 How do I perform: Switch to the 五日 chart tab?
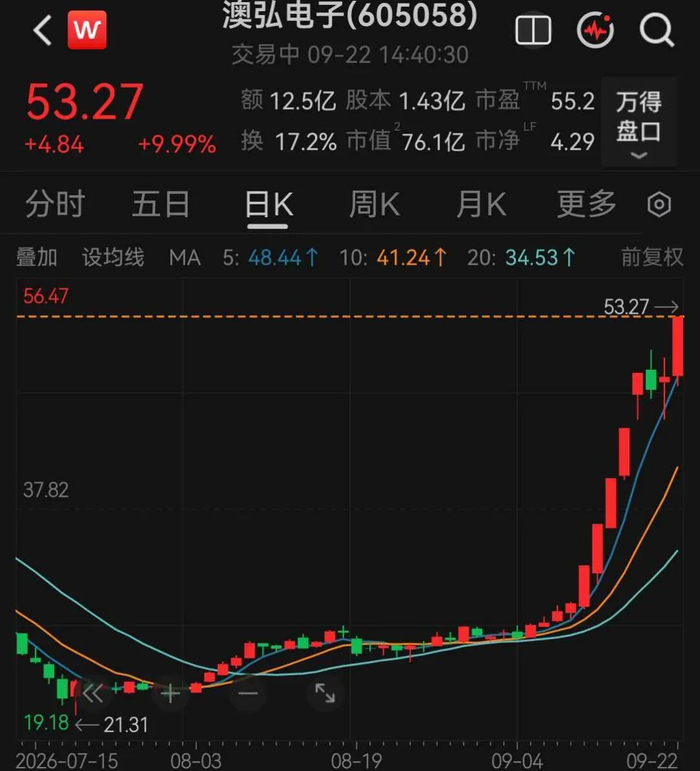161,204
